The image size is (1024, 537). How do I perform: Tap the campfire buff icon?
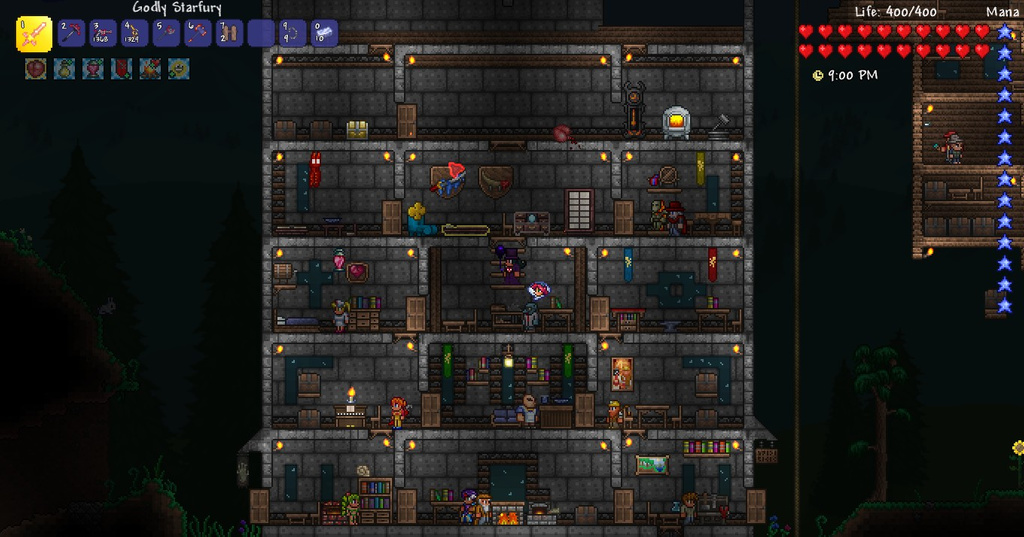150,68
